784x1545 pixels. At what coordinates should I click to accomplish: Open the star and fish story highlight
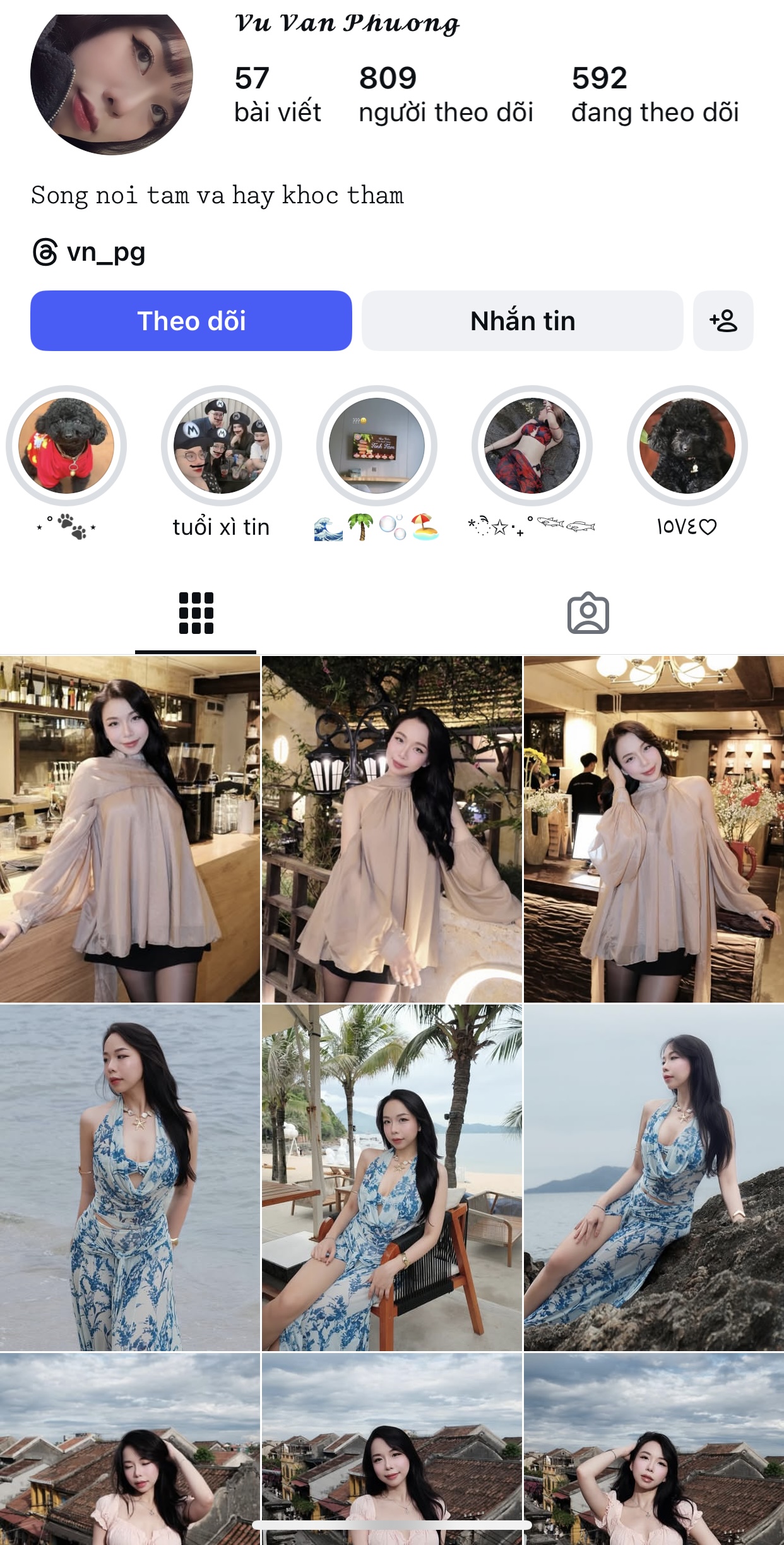click(532, 446)
